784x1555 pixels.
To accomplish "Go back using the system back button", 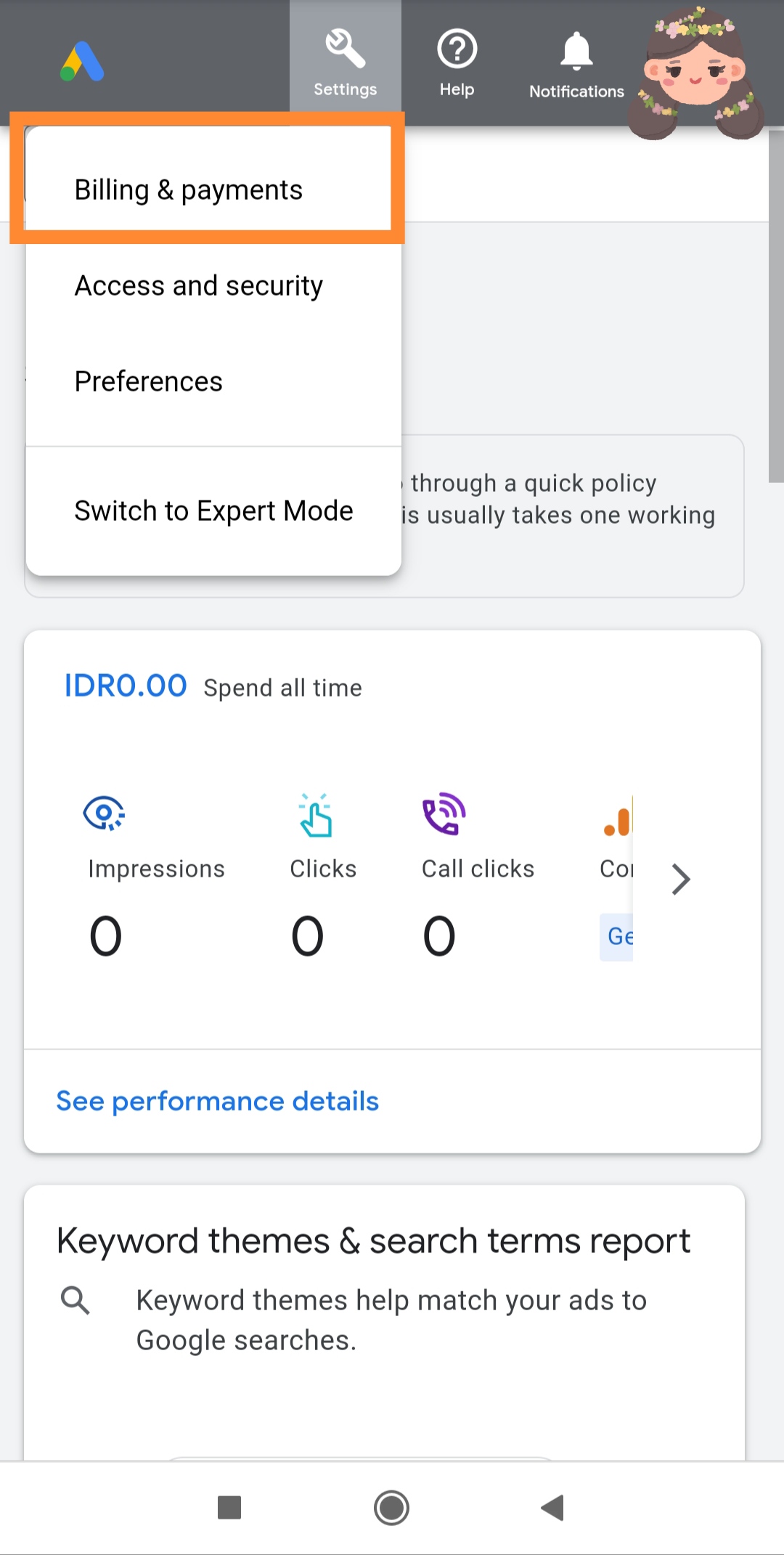I will [552, 1508].
